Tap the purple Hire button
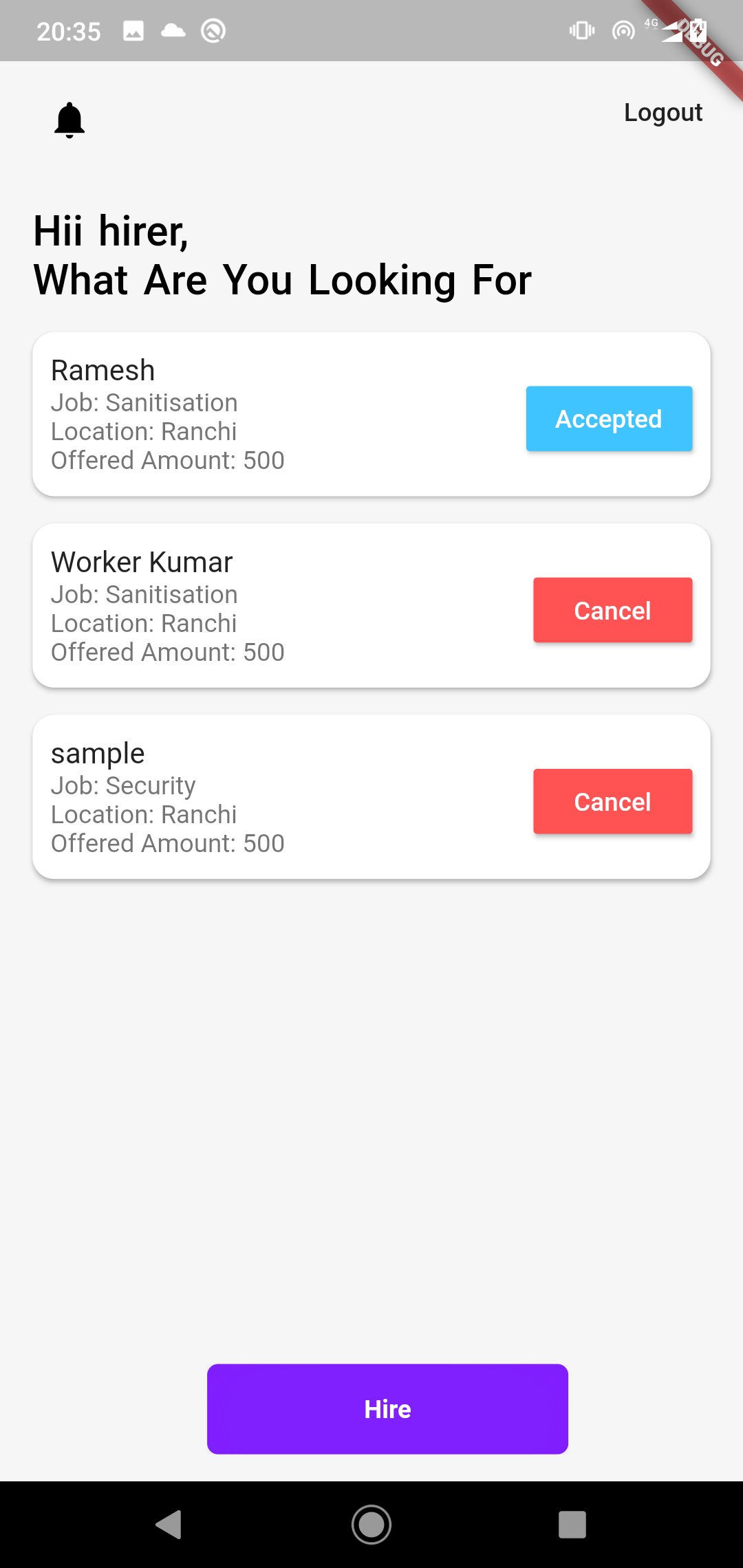The image size is (743, 1568). click(387, 1409)
